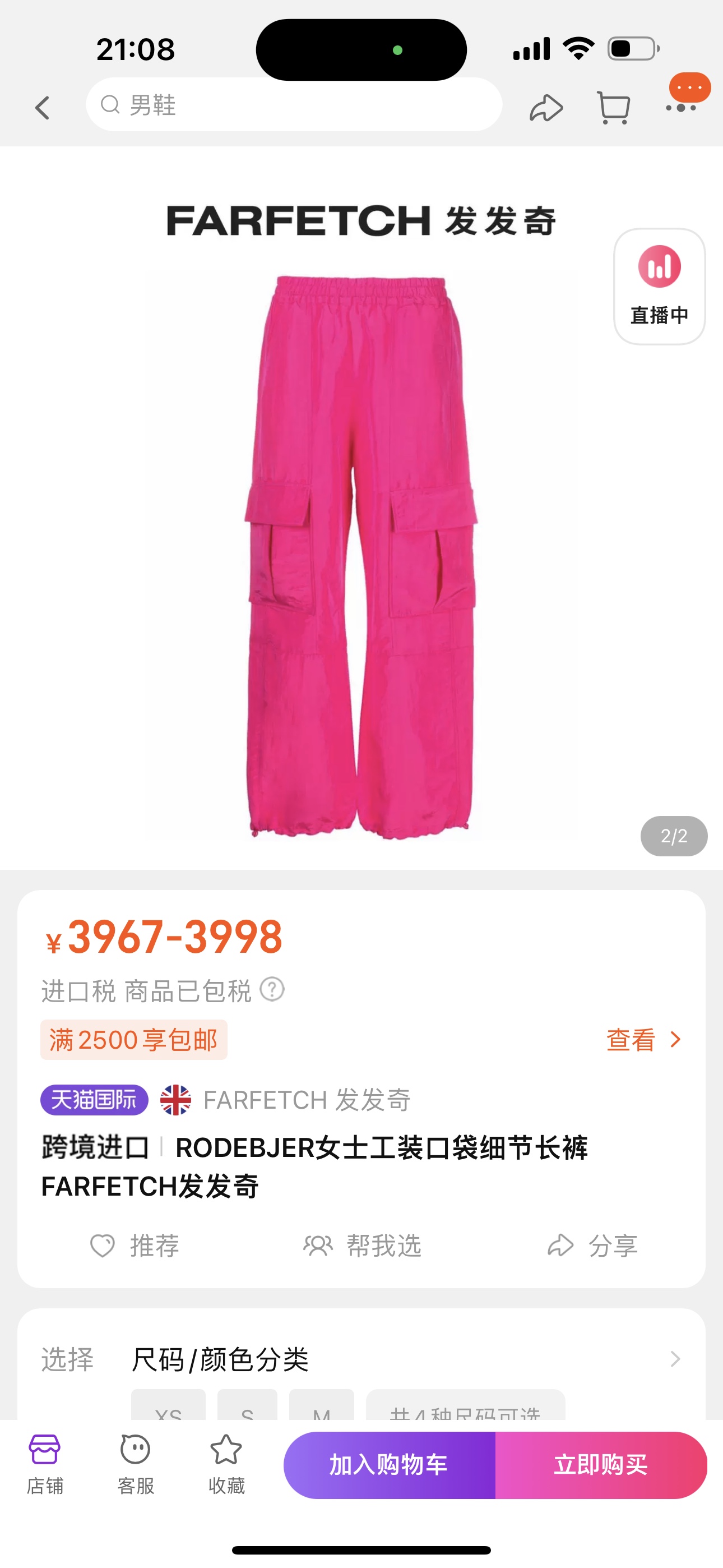View shipping offer via 查看

pyautogui.click(x=643, y=1040)
